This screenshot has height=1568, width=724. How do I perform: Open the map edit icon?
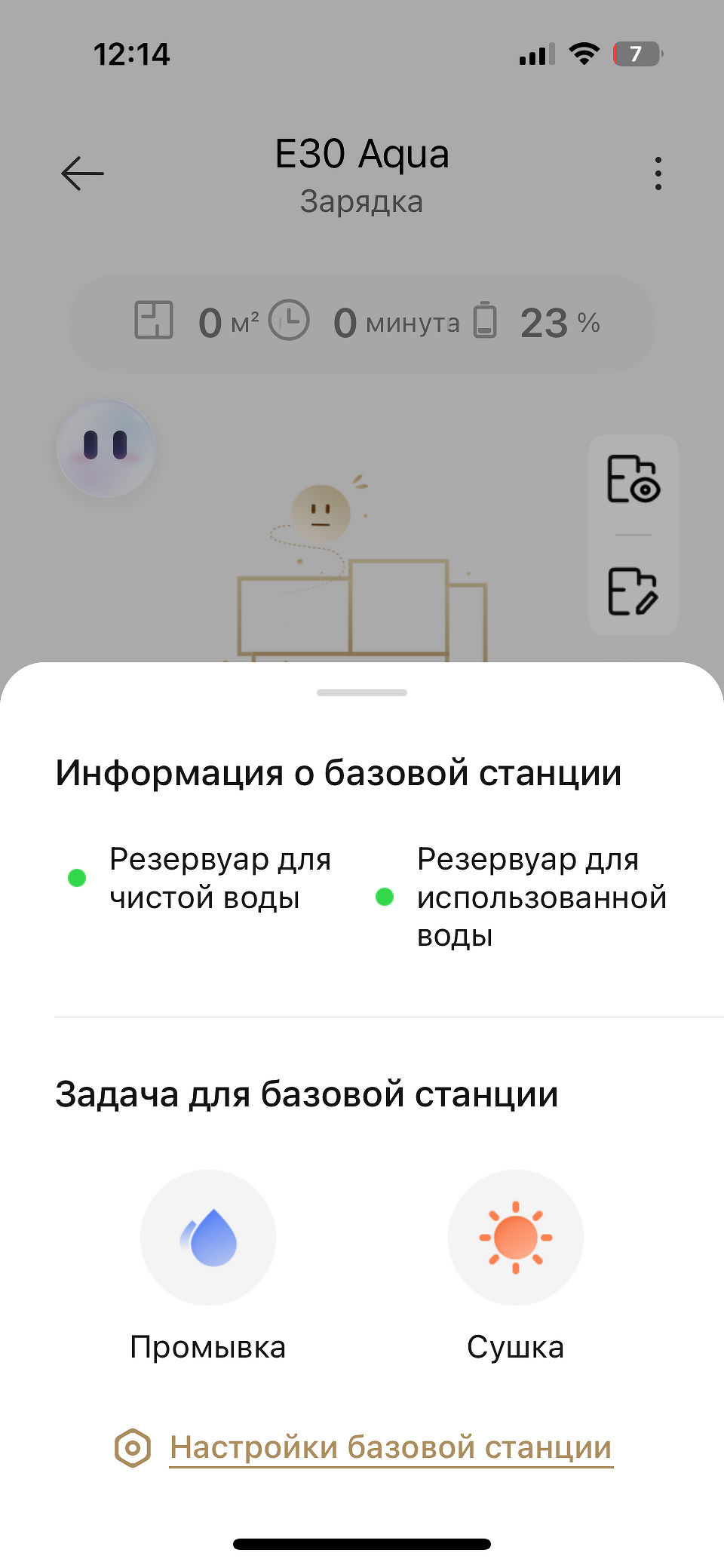click(633, 591)
